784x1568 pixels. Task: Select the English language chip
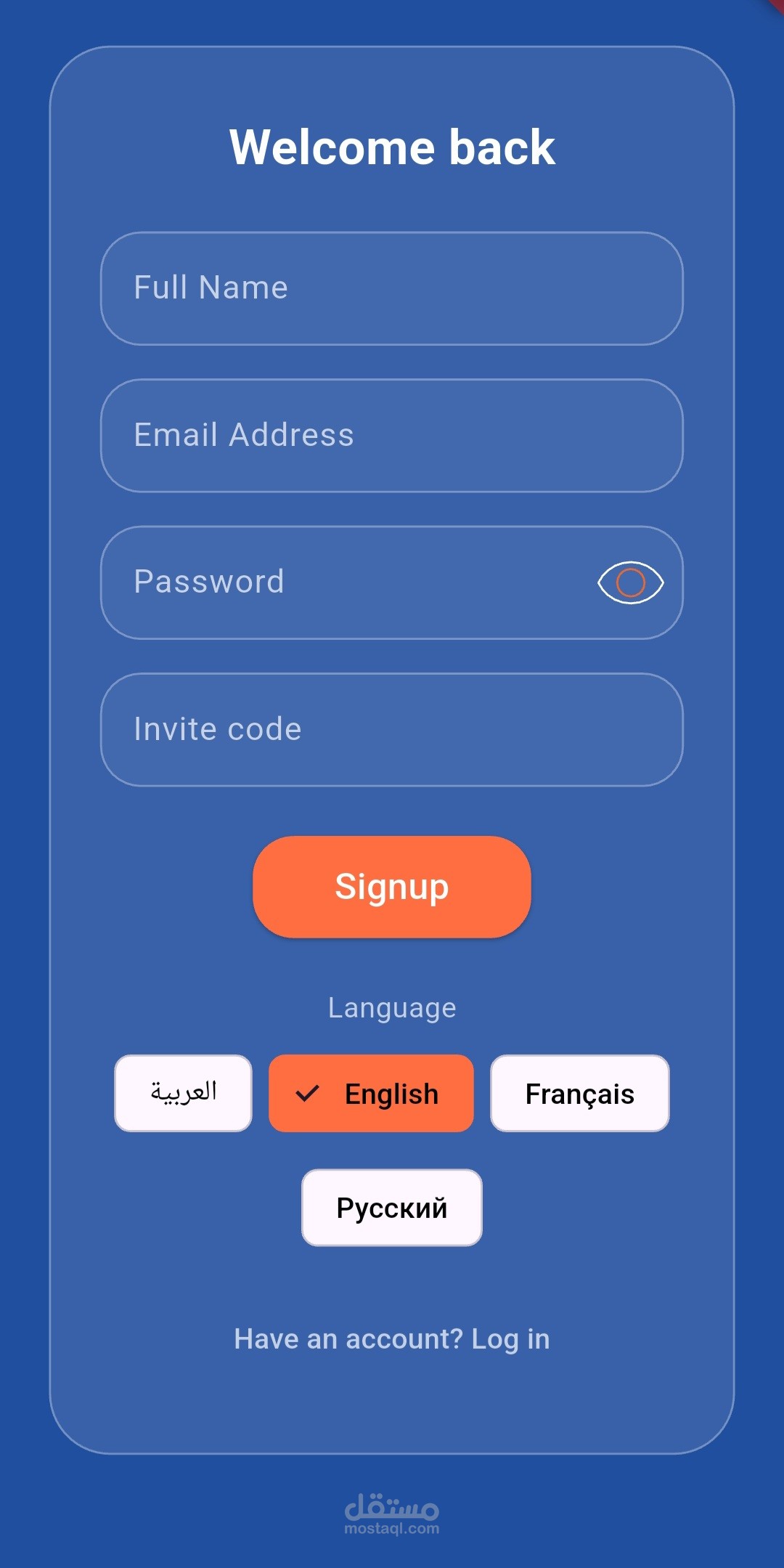point(371,1093)
